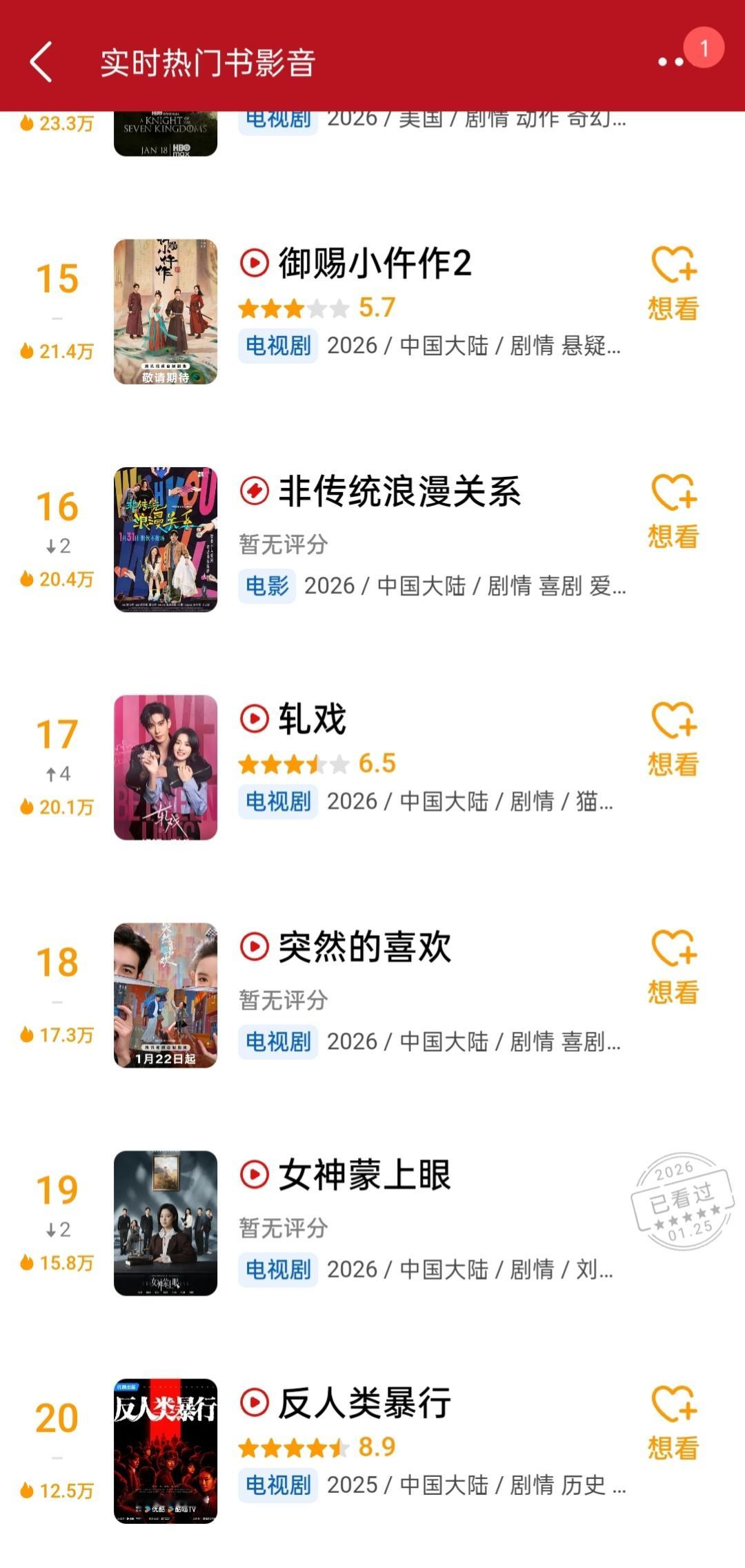Open the A Knight of the Seven Kingdoms poster
The height and width of the screenshot is (1568, 745).
pos(166,134)
